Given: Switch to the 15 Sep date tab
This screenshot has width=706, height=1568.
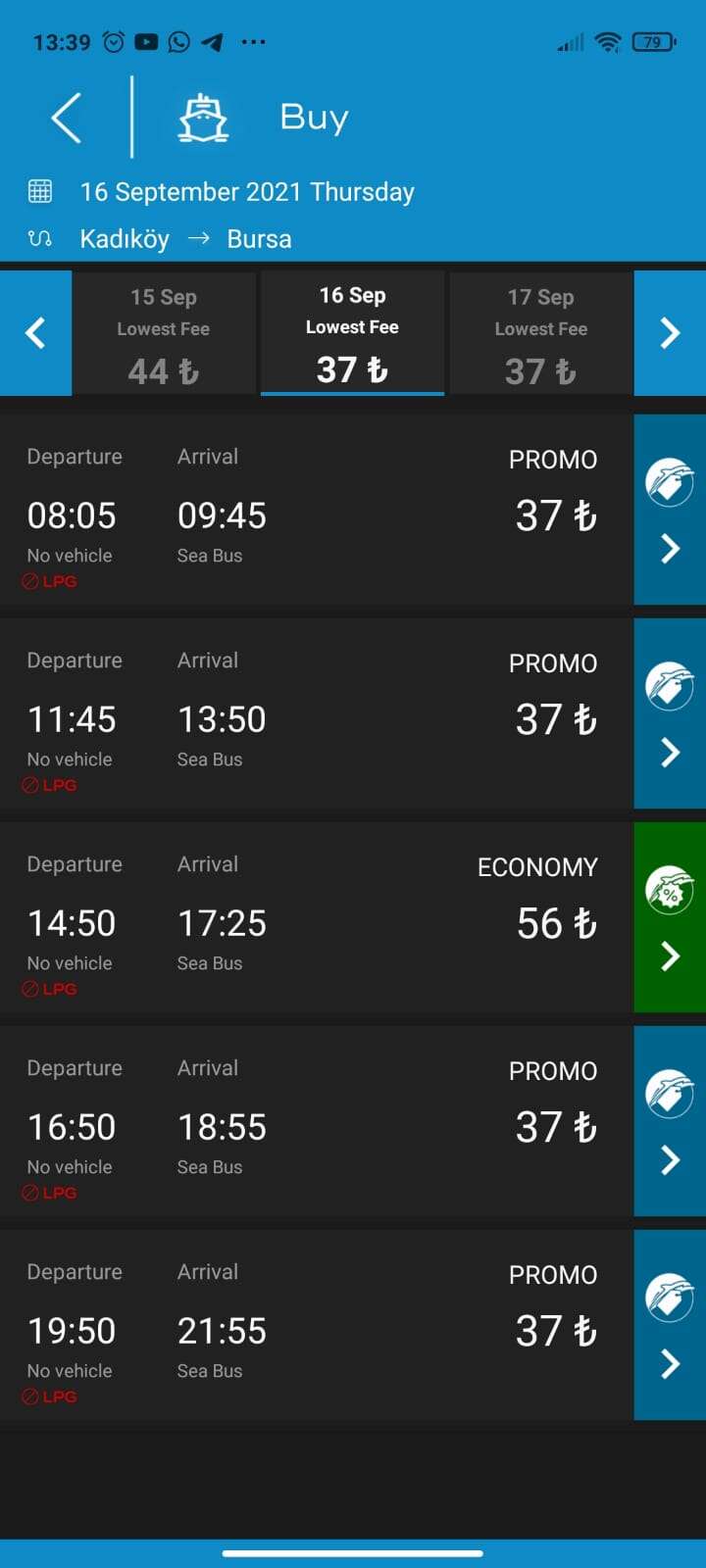Looking at the screenshot, I should [164, 333].
